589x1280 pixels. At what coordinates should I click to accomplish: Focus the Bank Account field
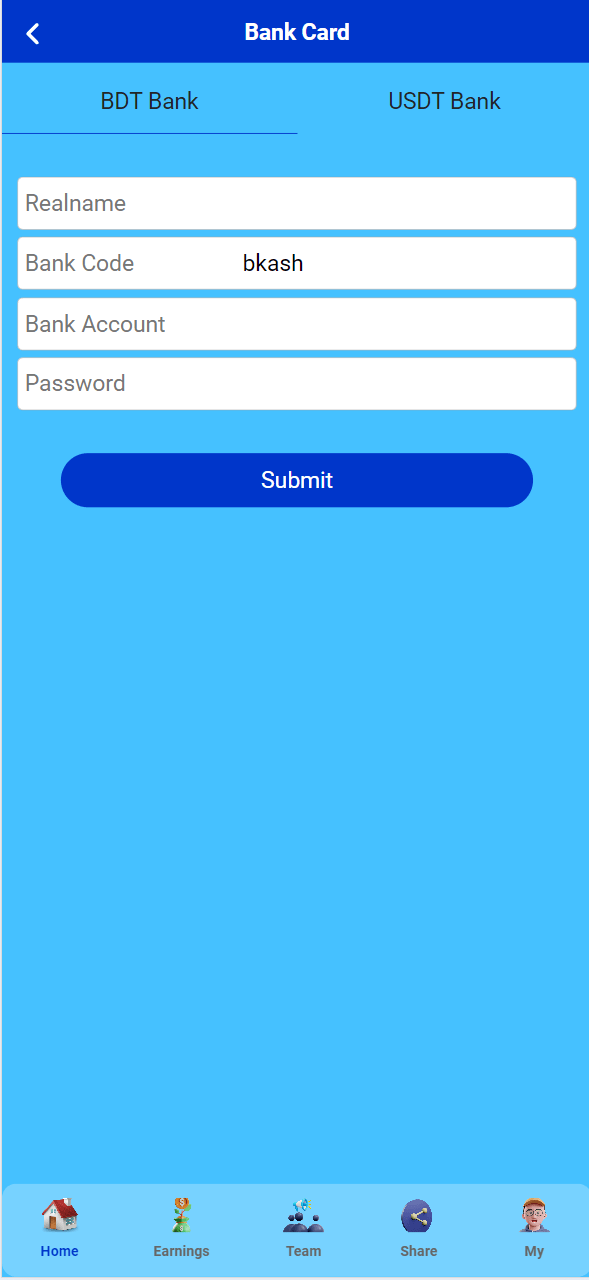tap(297, 324)
